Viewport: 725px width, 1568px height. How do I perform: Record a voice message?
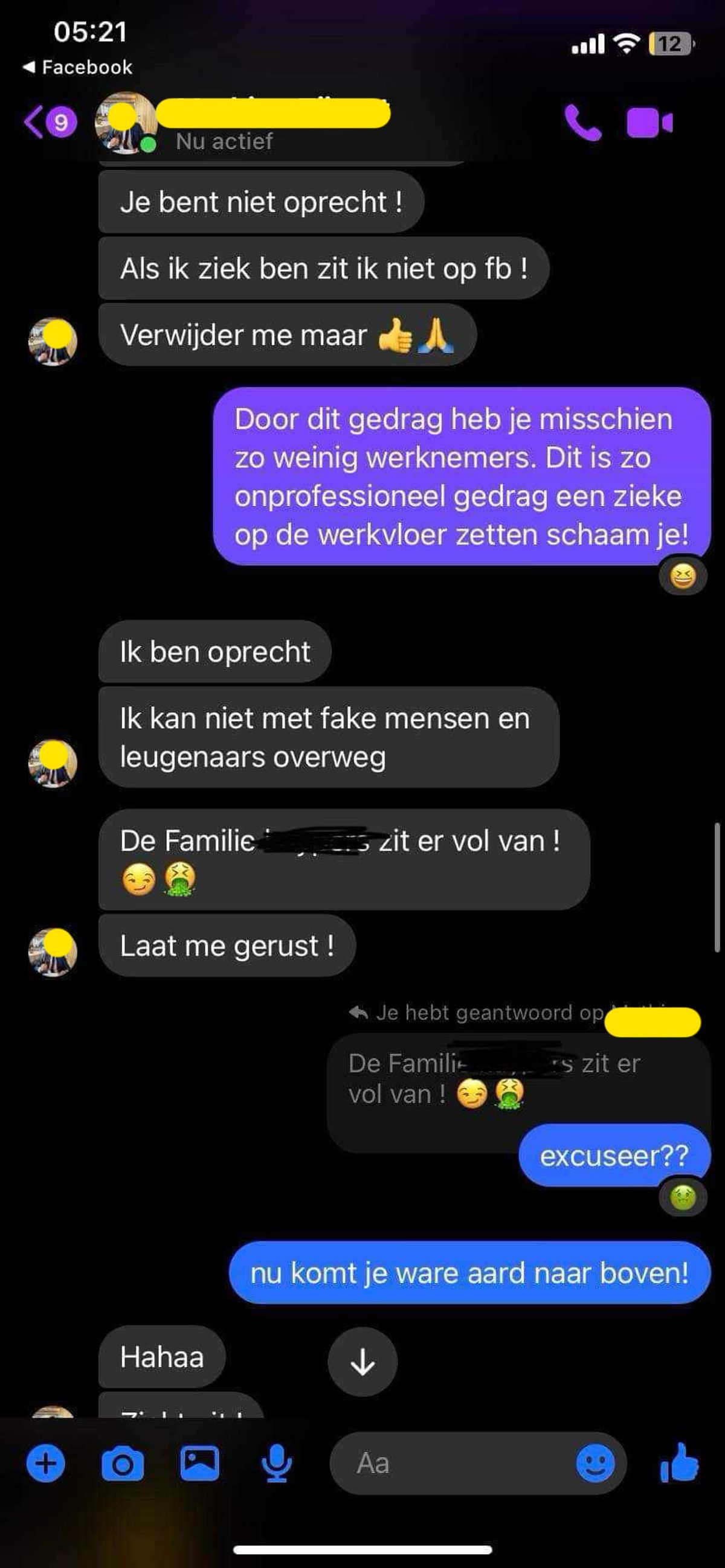pyautogui.click(x=277, y=1464)
